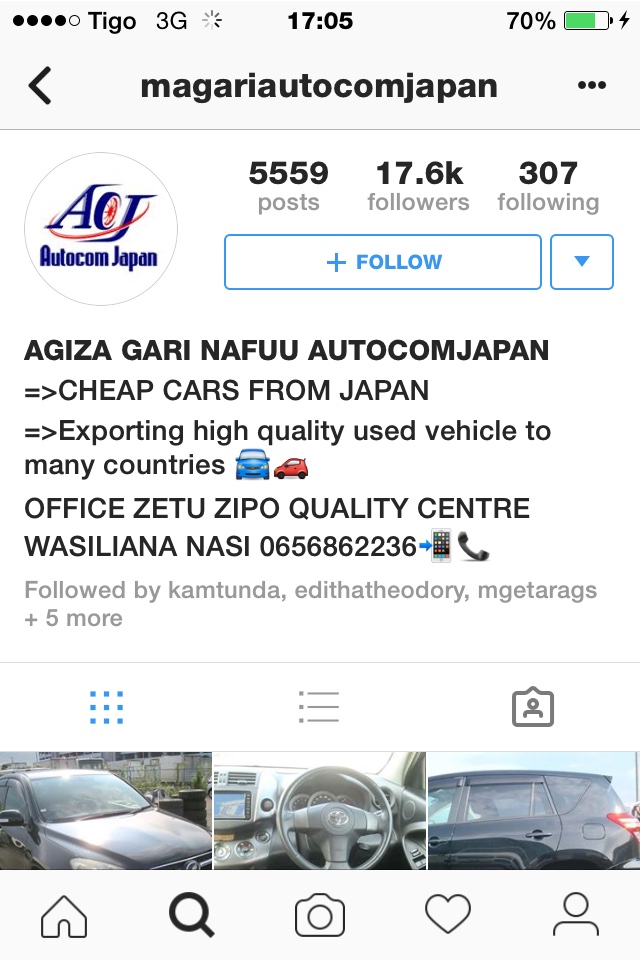Switch to list view of posts
Viewport: 640px width, 960px height.
tap(319, 707)
